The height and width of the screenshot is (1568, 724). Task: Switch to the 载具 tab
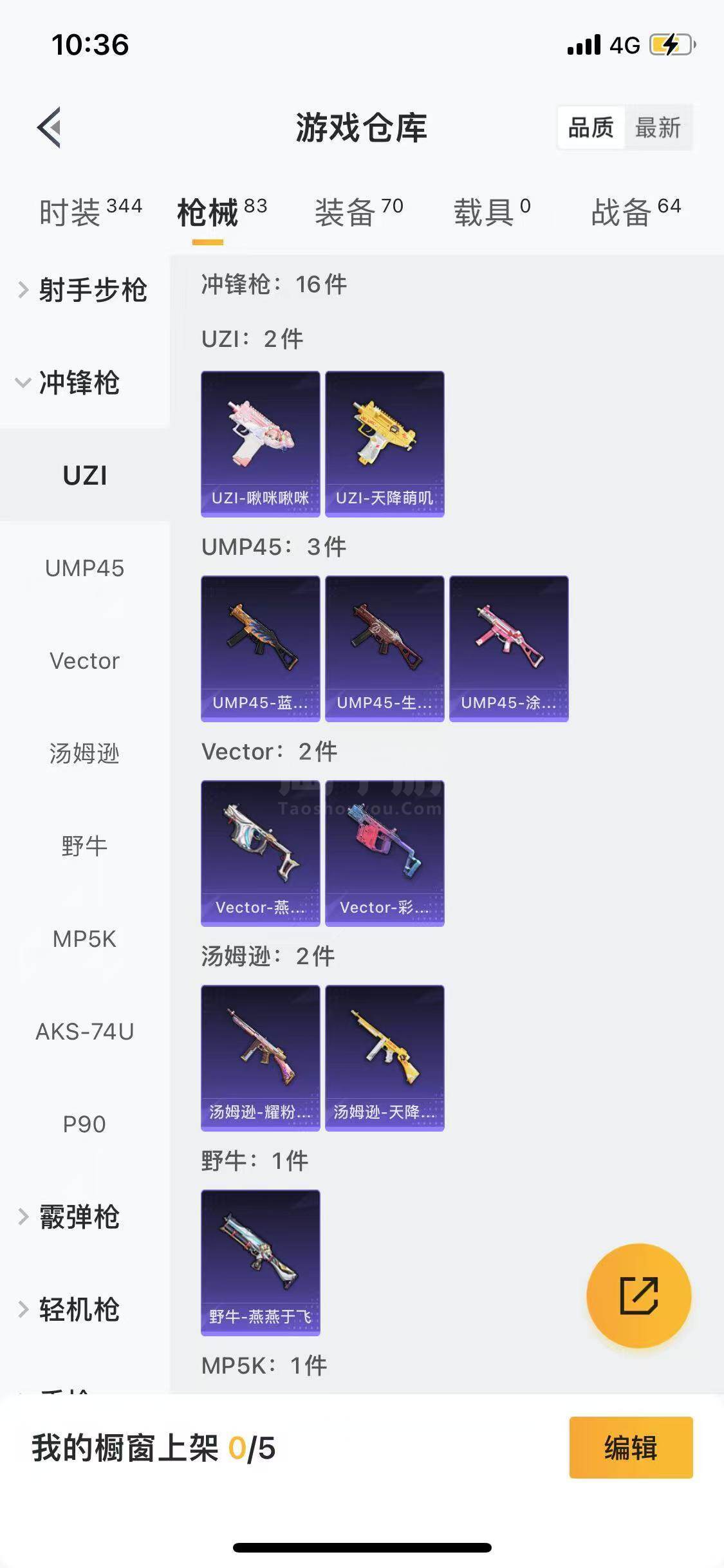[x=492, y=212]
